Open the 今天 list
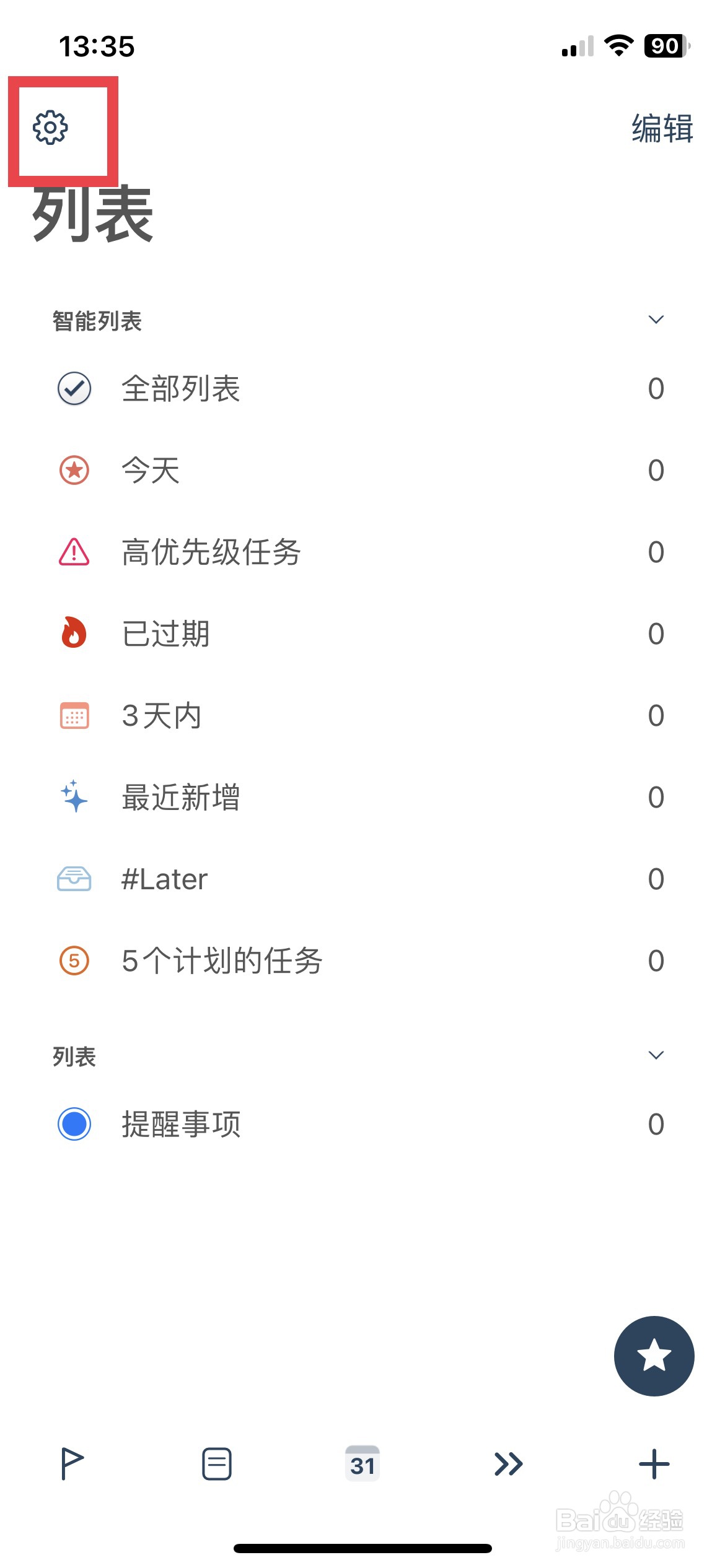The width and height of the screenshot is (725, 1568). click(x=362, y=471)
